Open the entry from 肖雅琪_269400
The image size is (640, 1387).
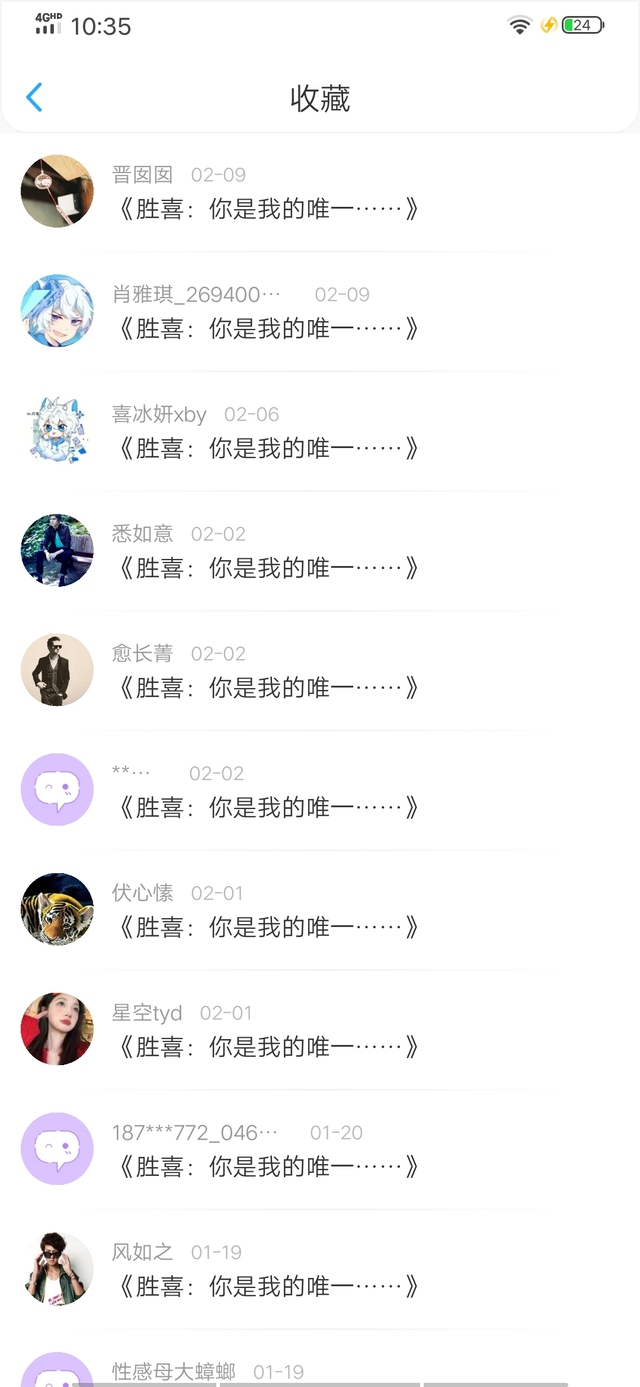(x=267, y=328)
